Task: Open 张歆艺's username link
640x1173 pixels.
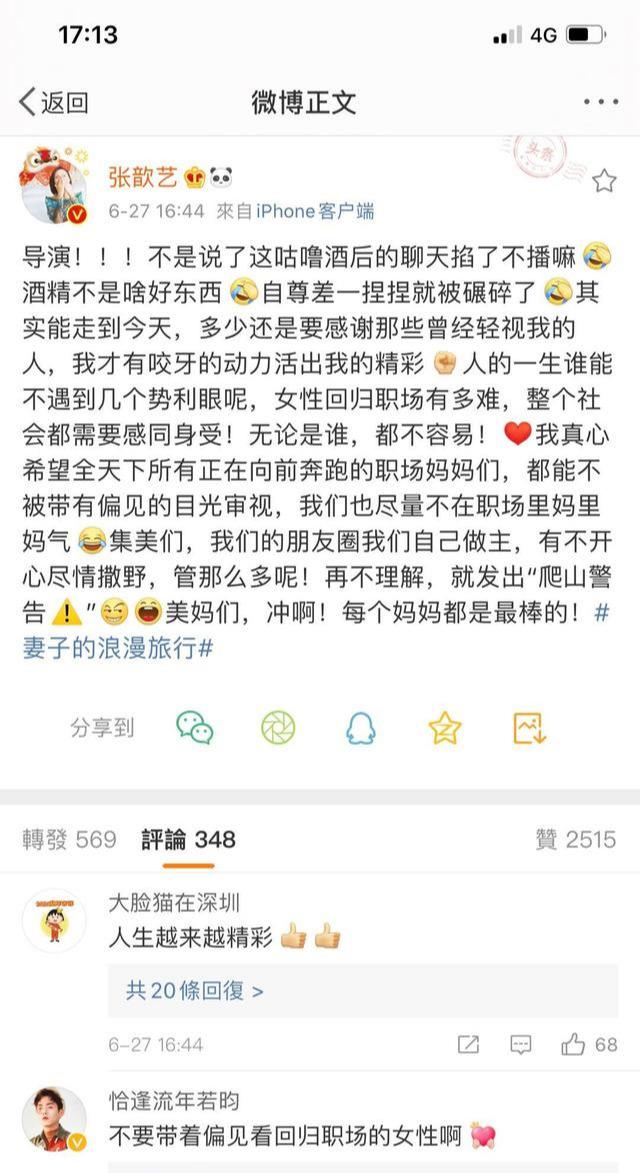Action: pyautogui.click(x=143, y=177)
